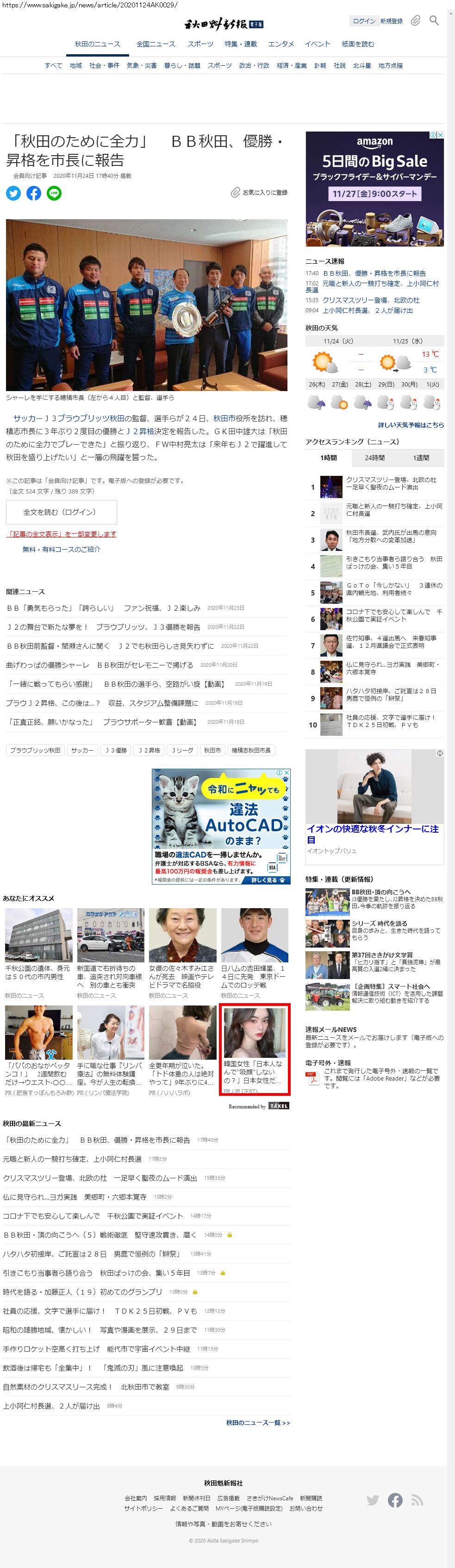Add article with お気に入りに登録
This screenshot has height=1568, width=455.
click(259, 192)
